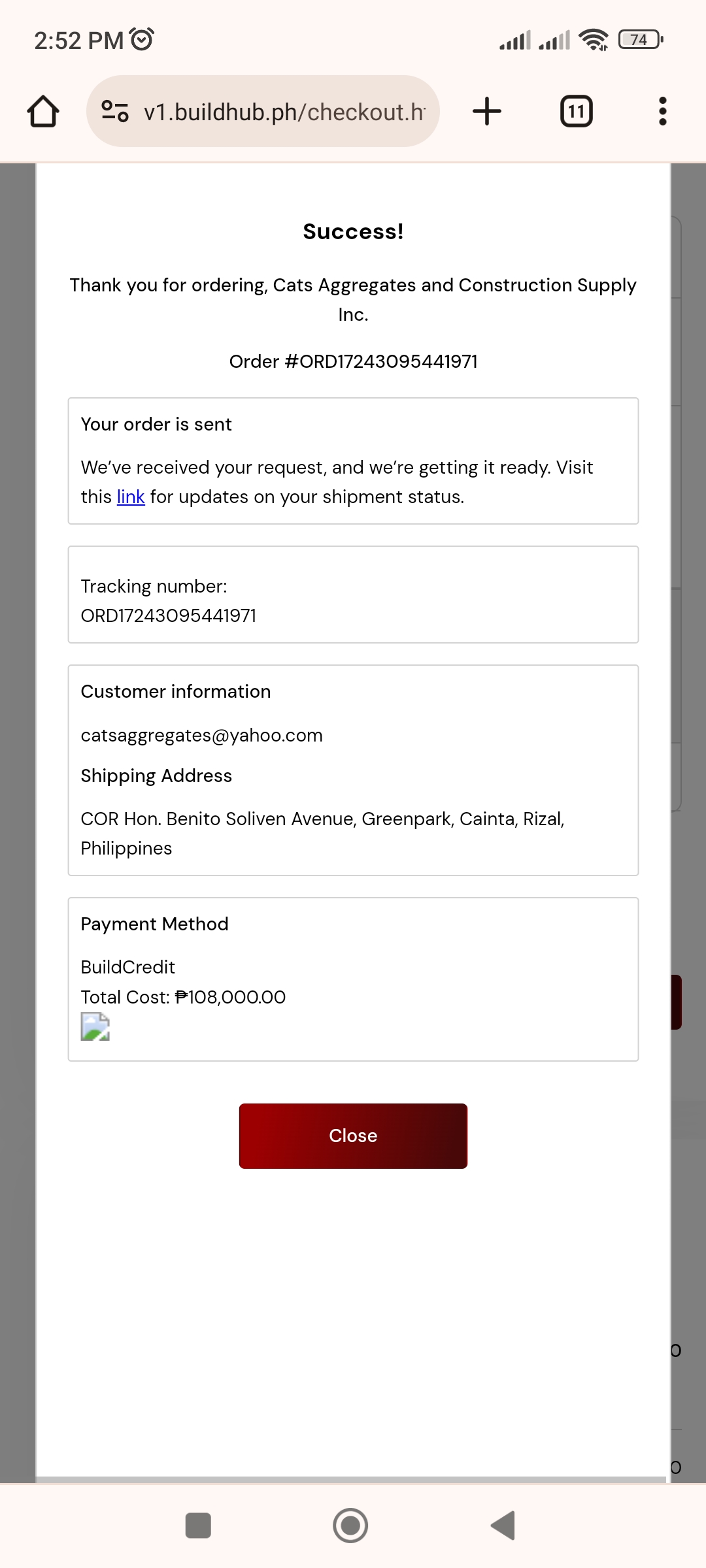View site info in address bar
Viewport: 706px width, 1568px height.
[115, 111]
